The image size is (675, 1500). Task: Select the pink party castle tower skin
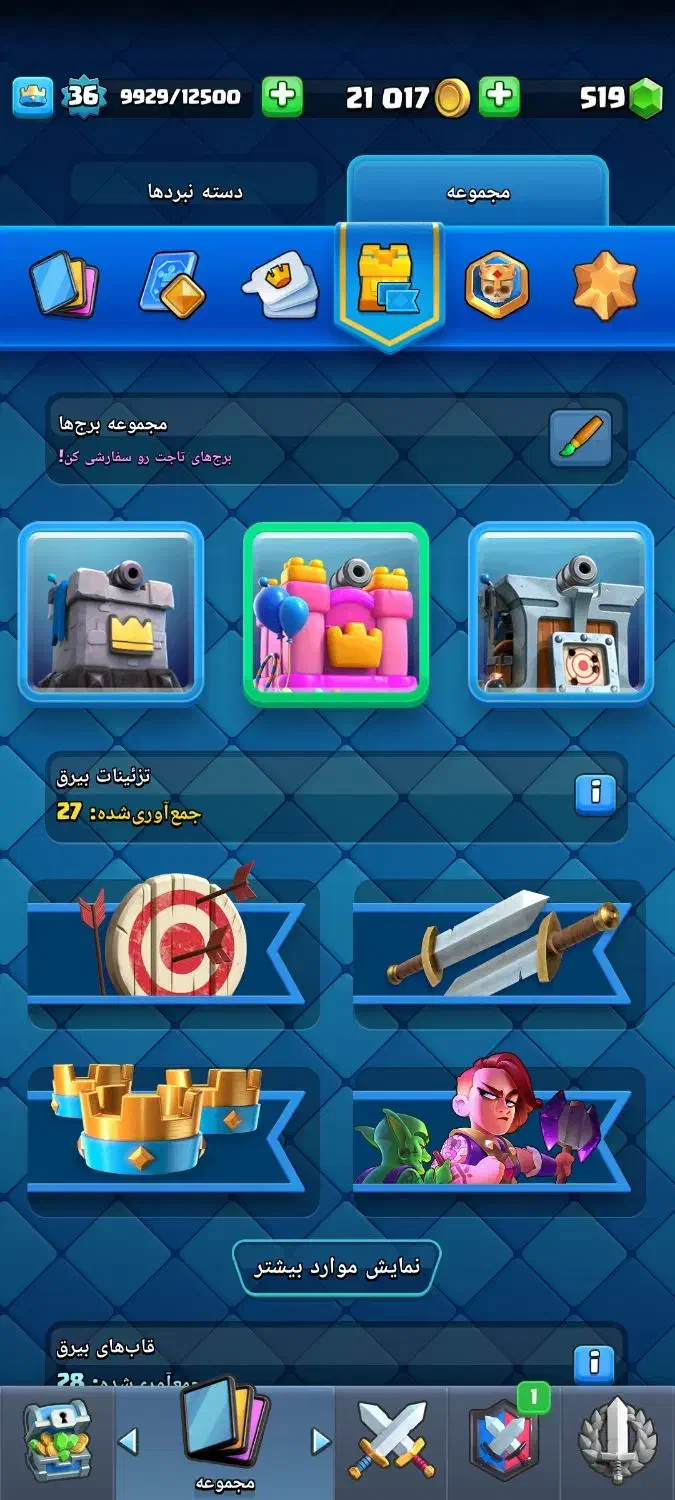(x=336, y=612)
